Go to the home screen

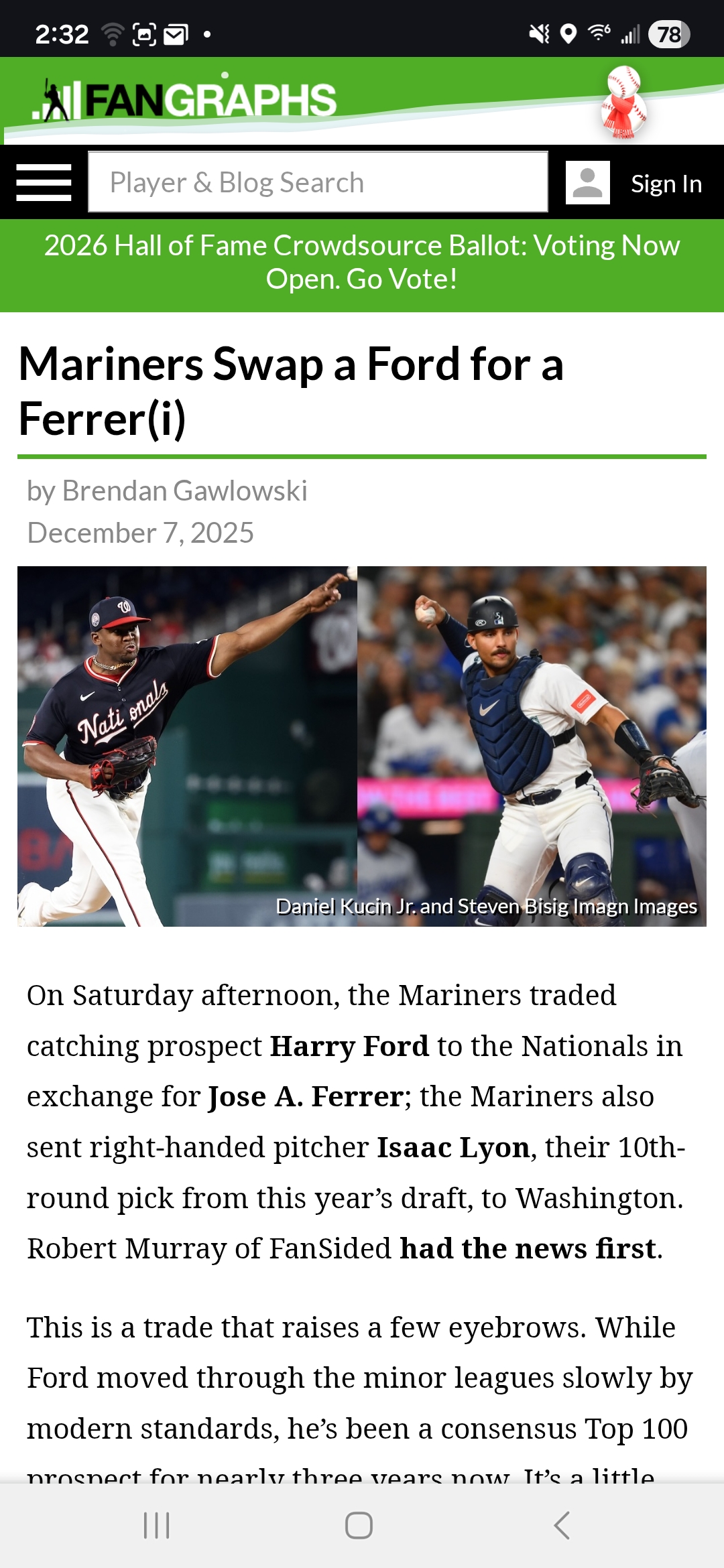coord(359,1525)
